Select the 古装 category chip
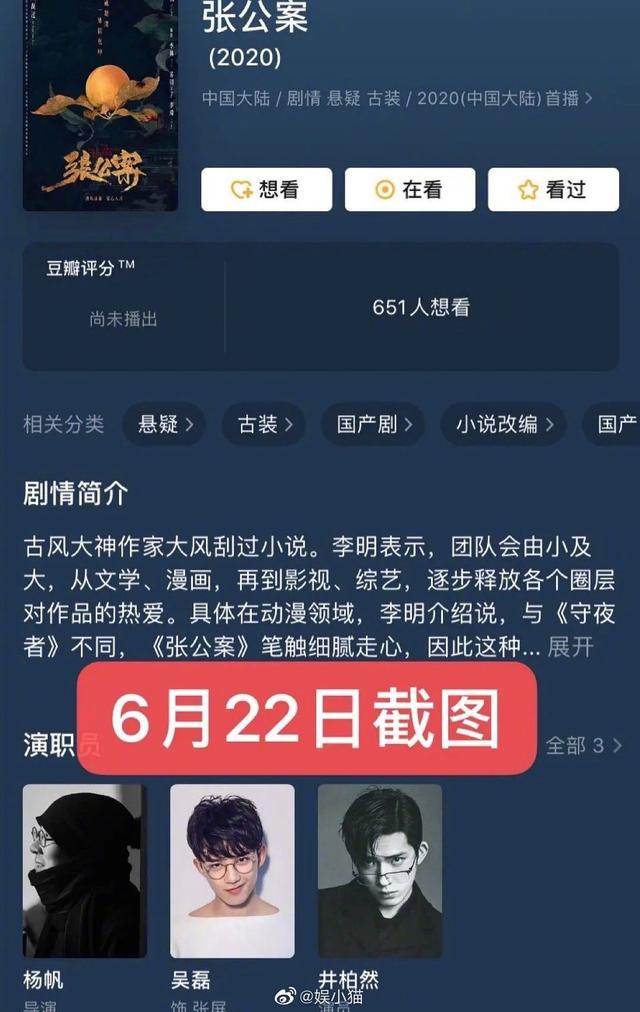Screen dimensions: 640x1012 [264, 424]
